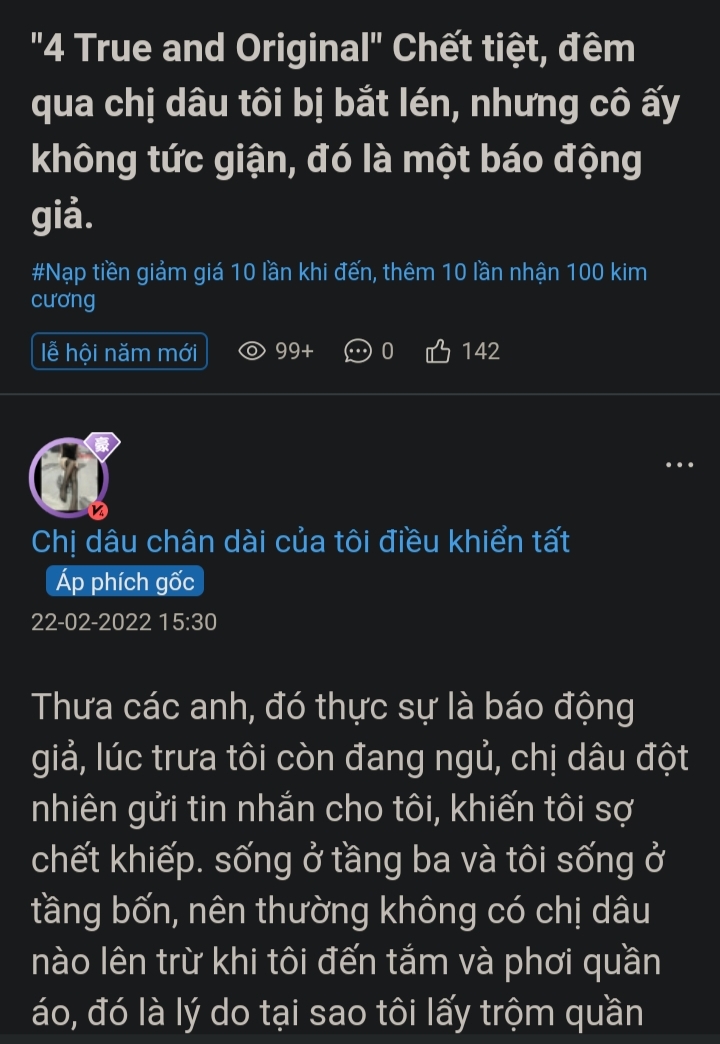
Task: Open the three-dot overflow menu
Action: (679, 465)
